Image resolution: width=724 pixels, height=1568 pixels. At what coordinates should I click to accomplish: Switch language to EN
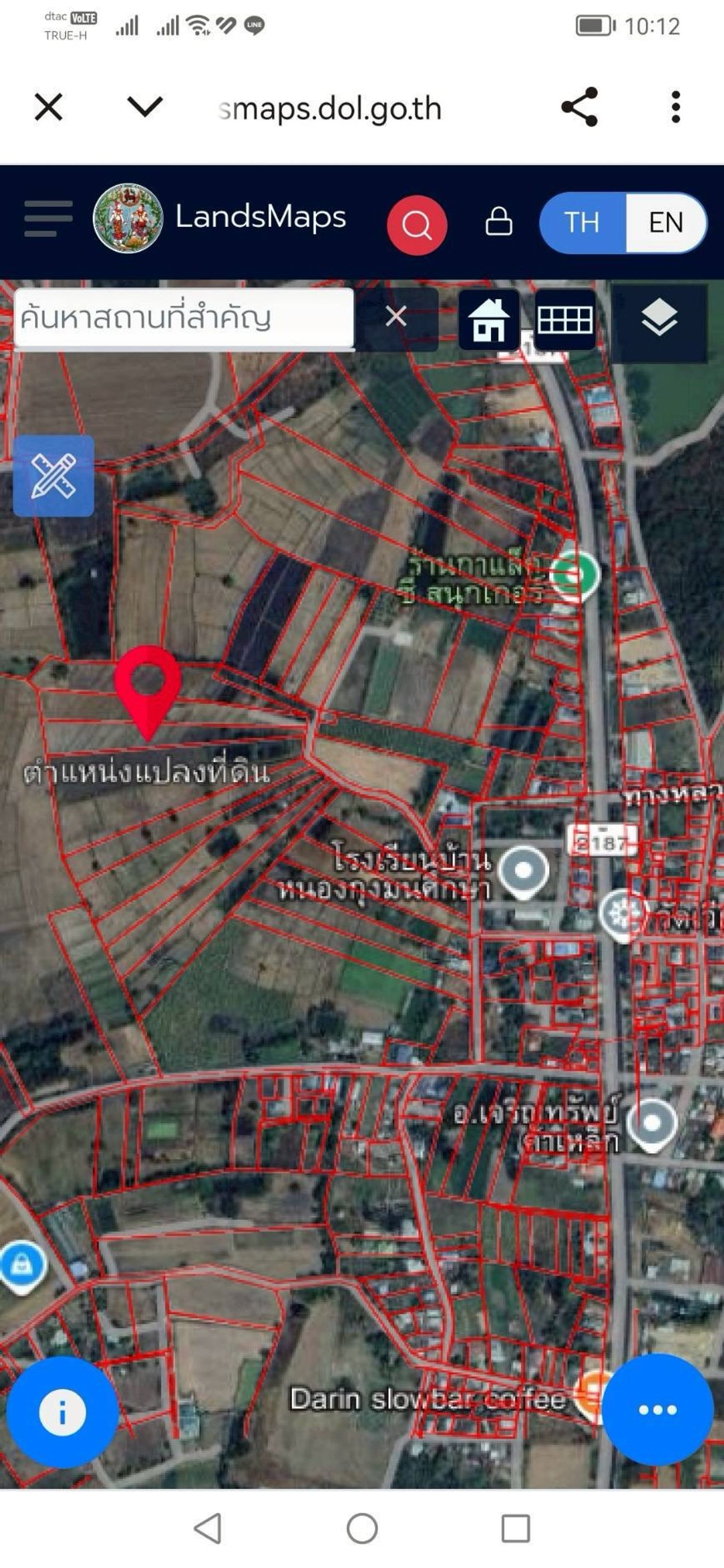(x=666, y=223)
